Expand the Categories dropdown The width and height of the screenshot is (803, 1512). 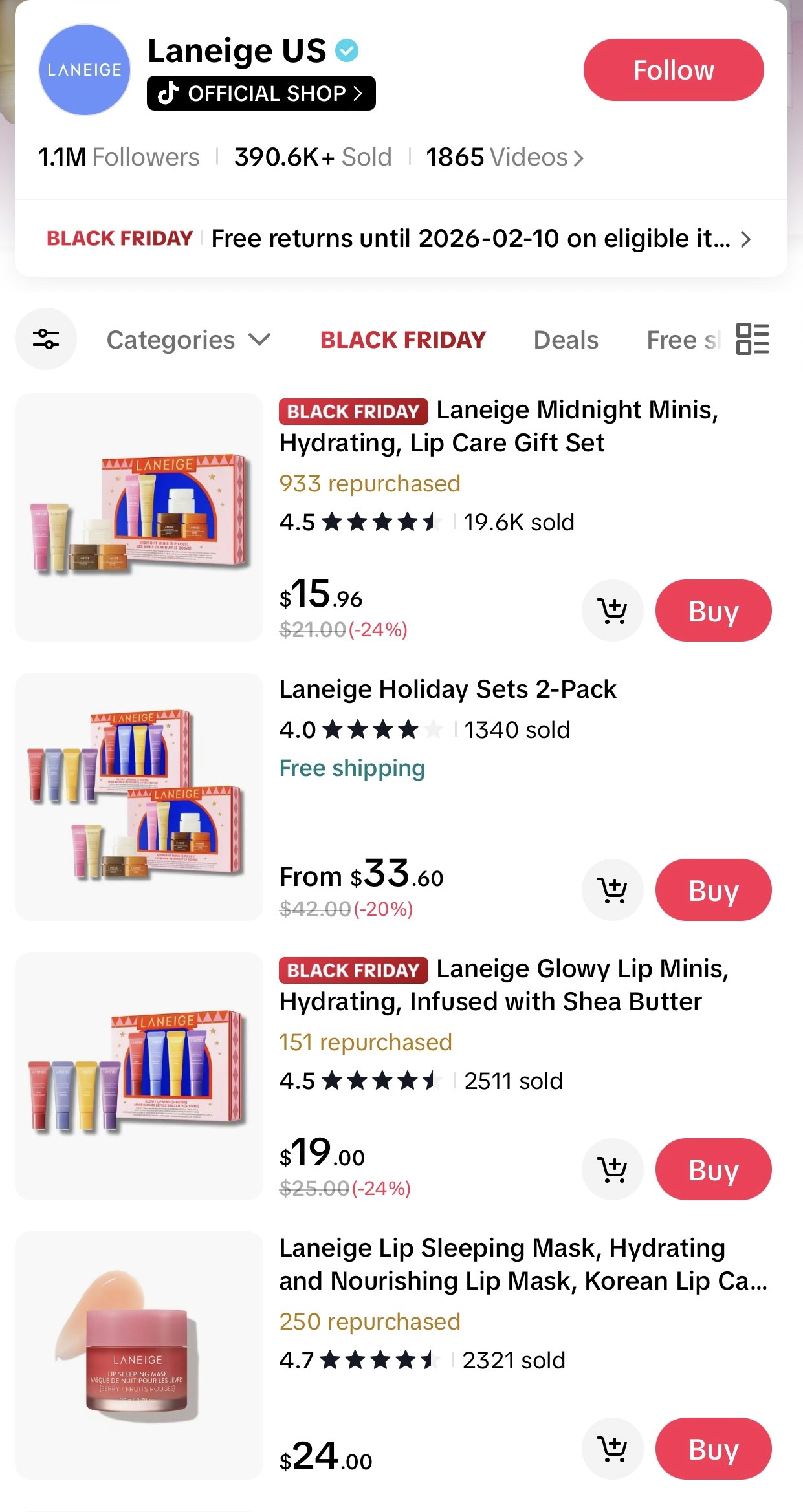187,339
